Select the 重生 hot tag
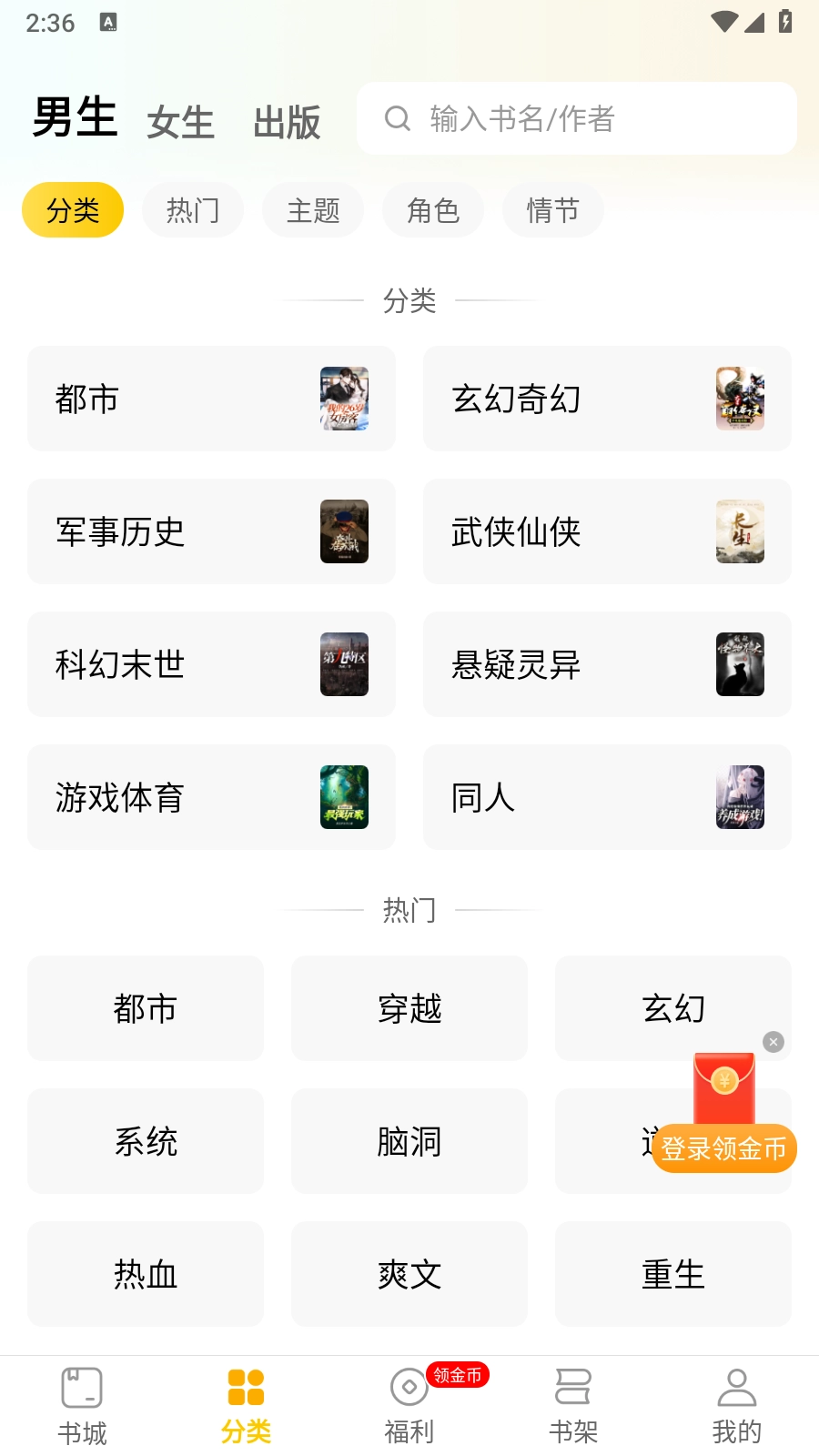This screenshot has height=1456, width=819. (672, 1274)
